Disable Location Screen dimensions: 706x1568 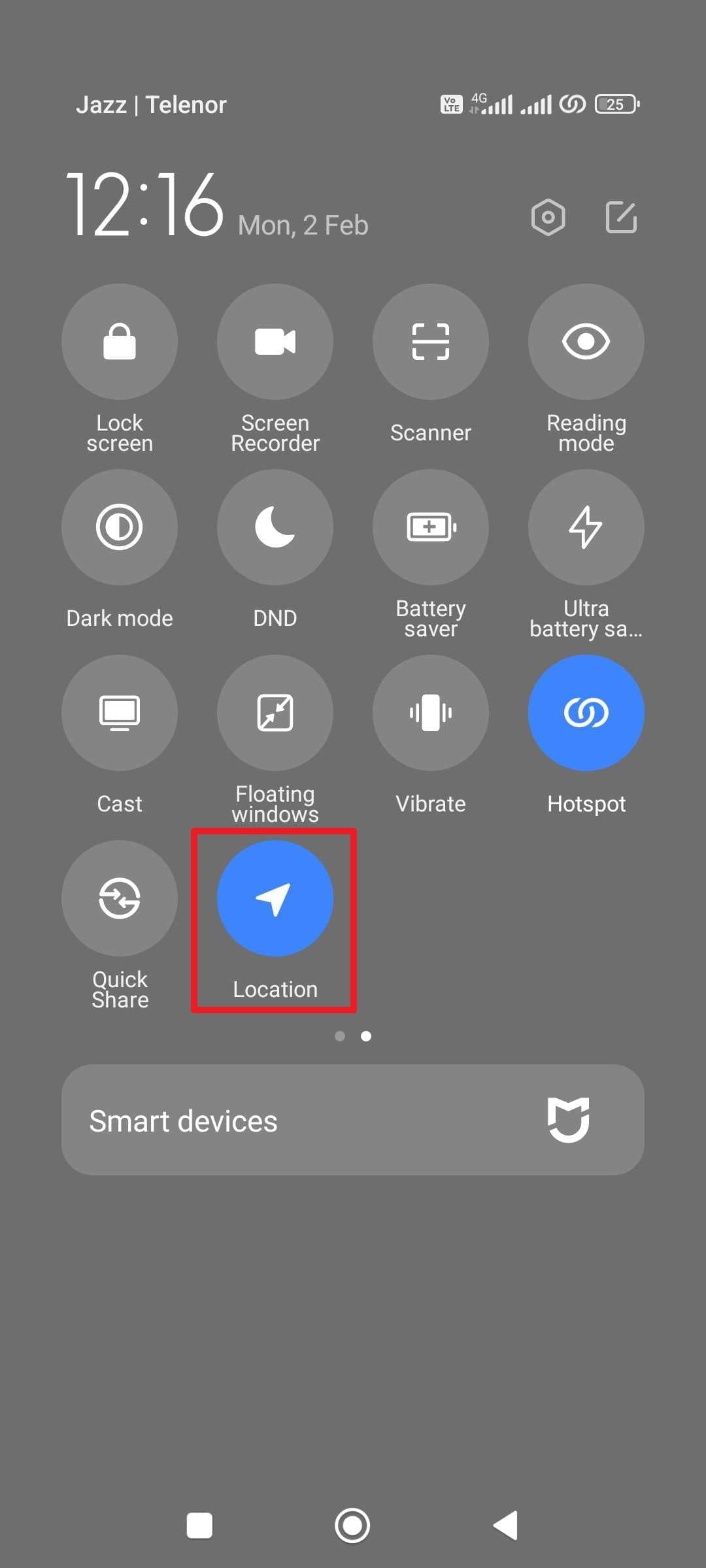coord(275,898)
